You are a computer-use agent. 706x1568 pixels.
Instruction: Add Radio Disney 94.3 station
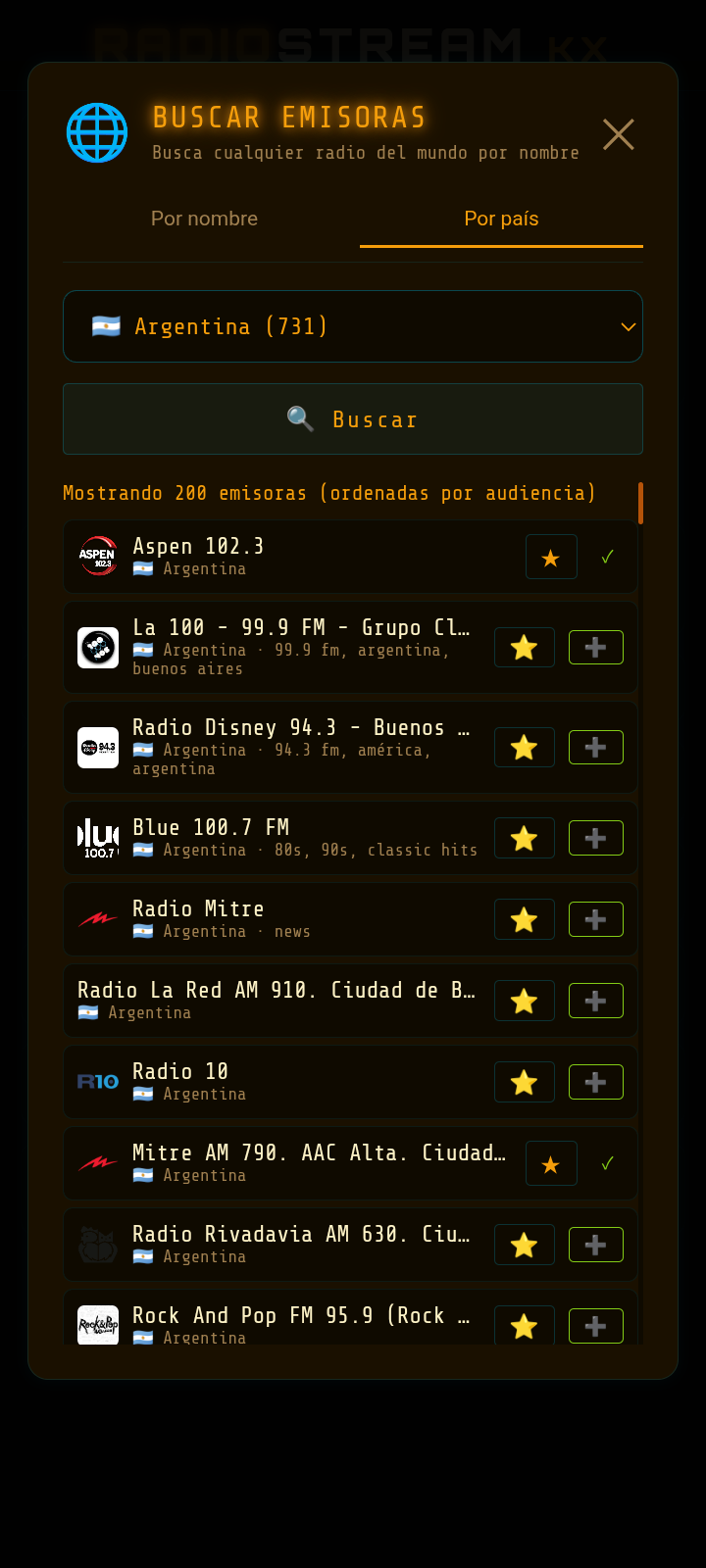595,748
